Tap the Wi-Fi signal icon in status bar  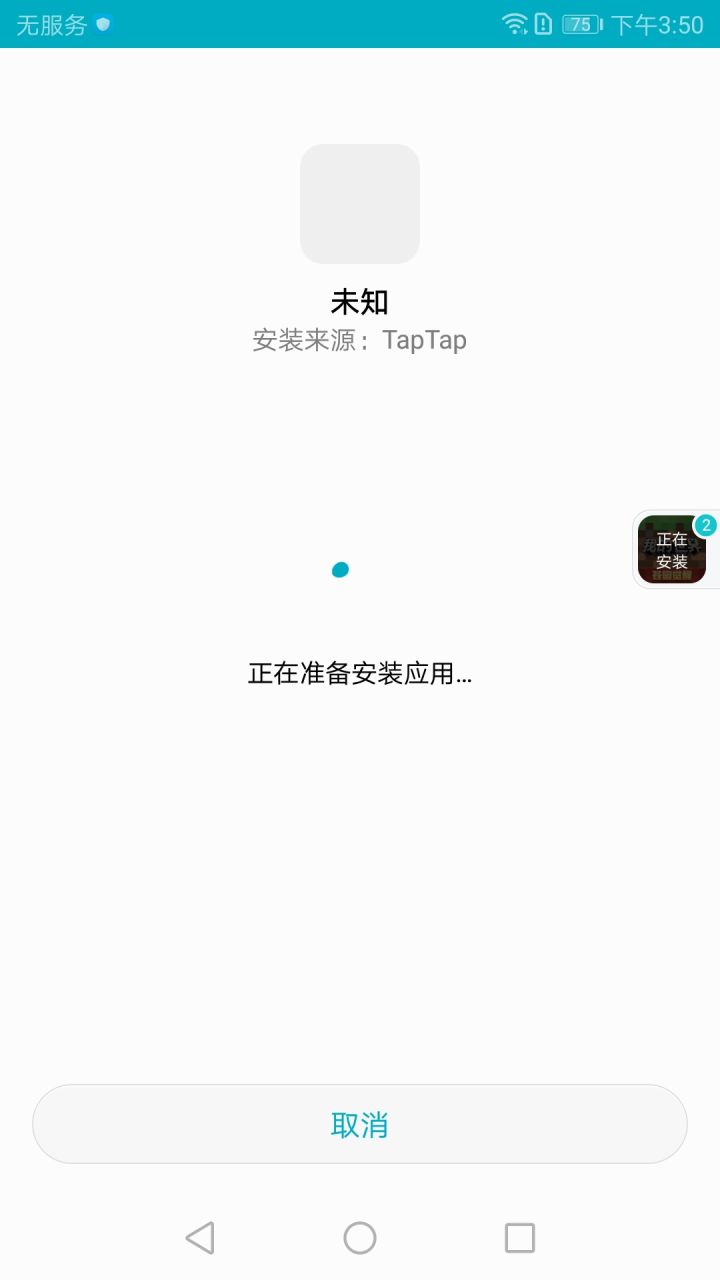(516, 23)
